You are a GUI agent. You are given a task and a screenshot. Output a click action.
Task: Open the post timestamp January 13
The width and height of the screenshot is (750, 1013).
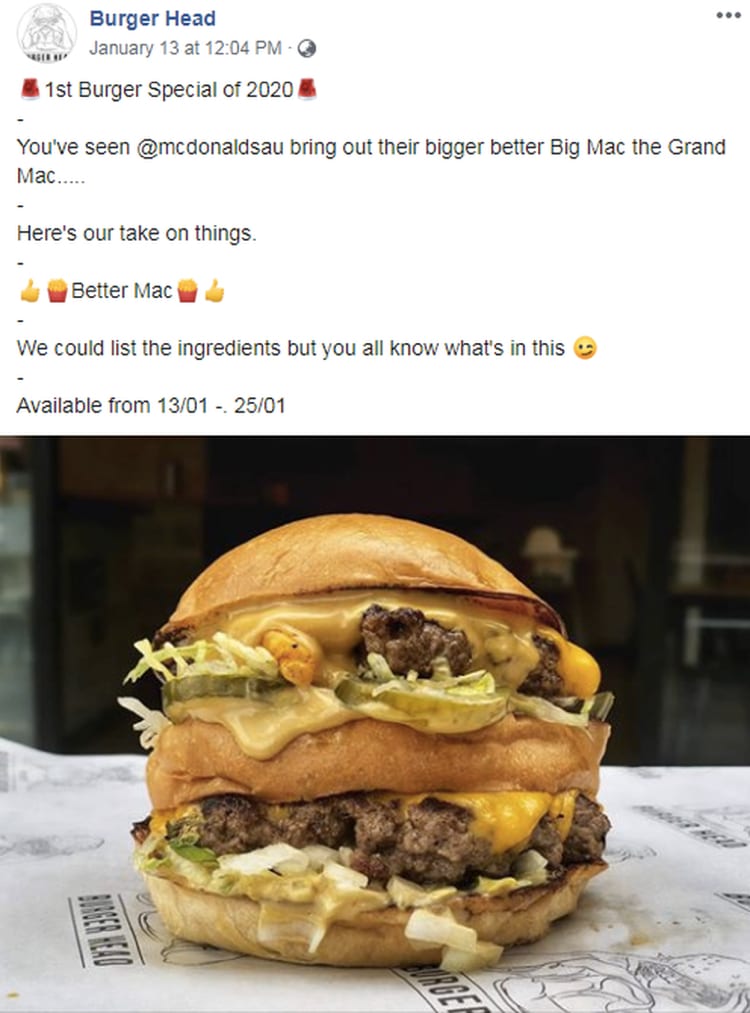tap(185, 47)
